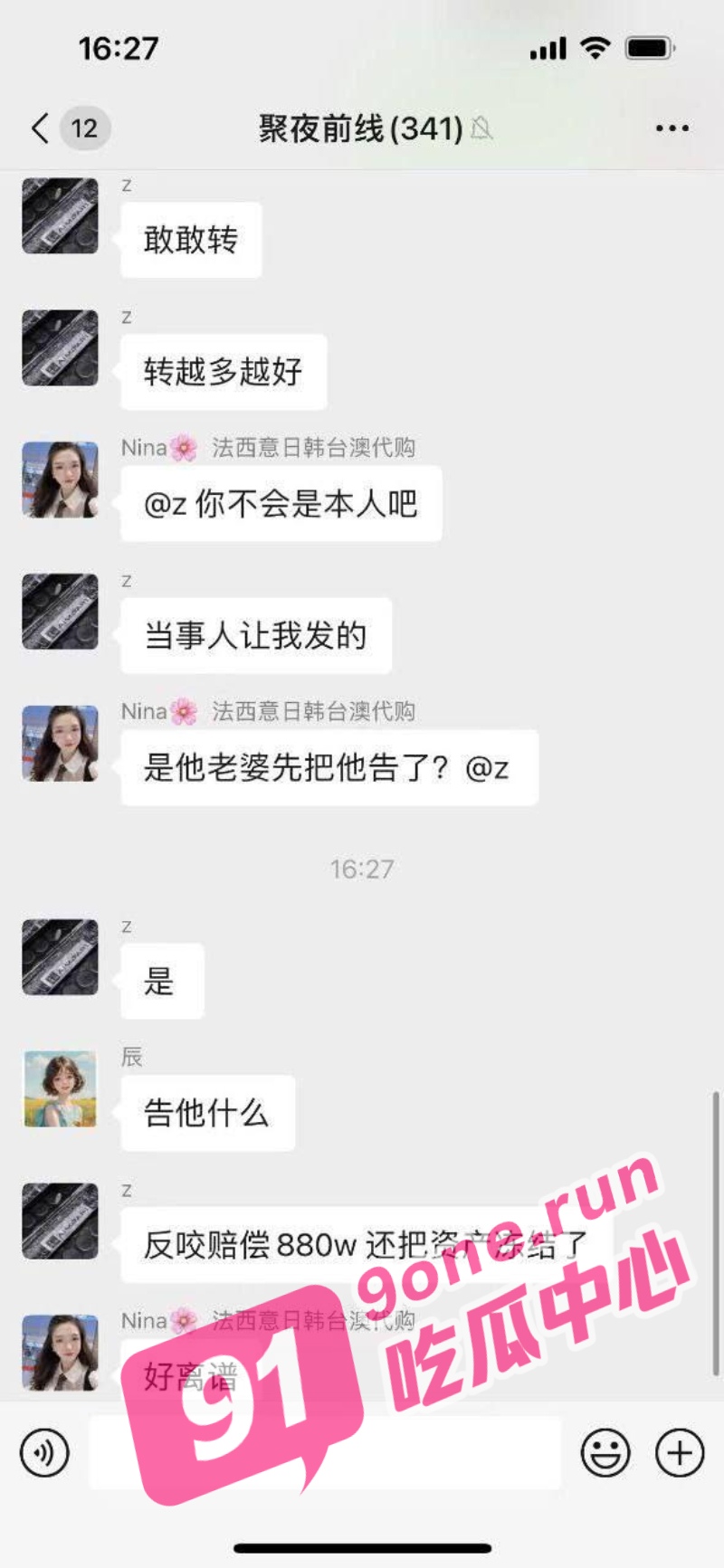
Task: Open the group chat overflow menu
Action: coord(672,128)
